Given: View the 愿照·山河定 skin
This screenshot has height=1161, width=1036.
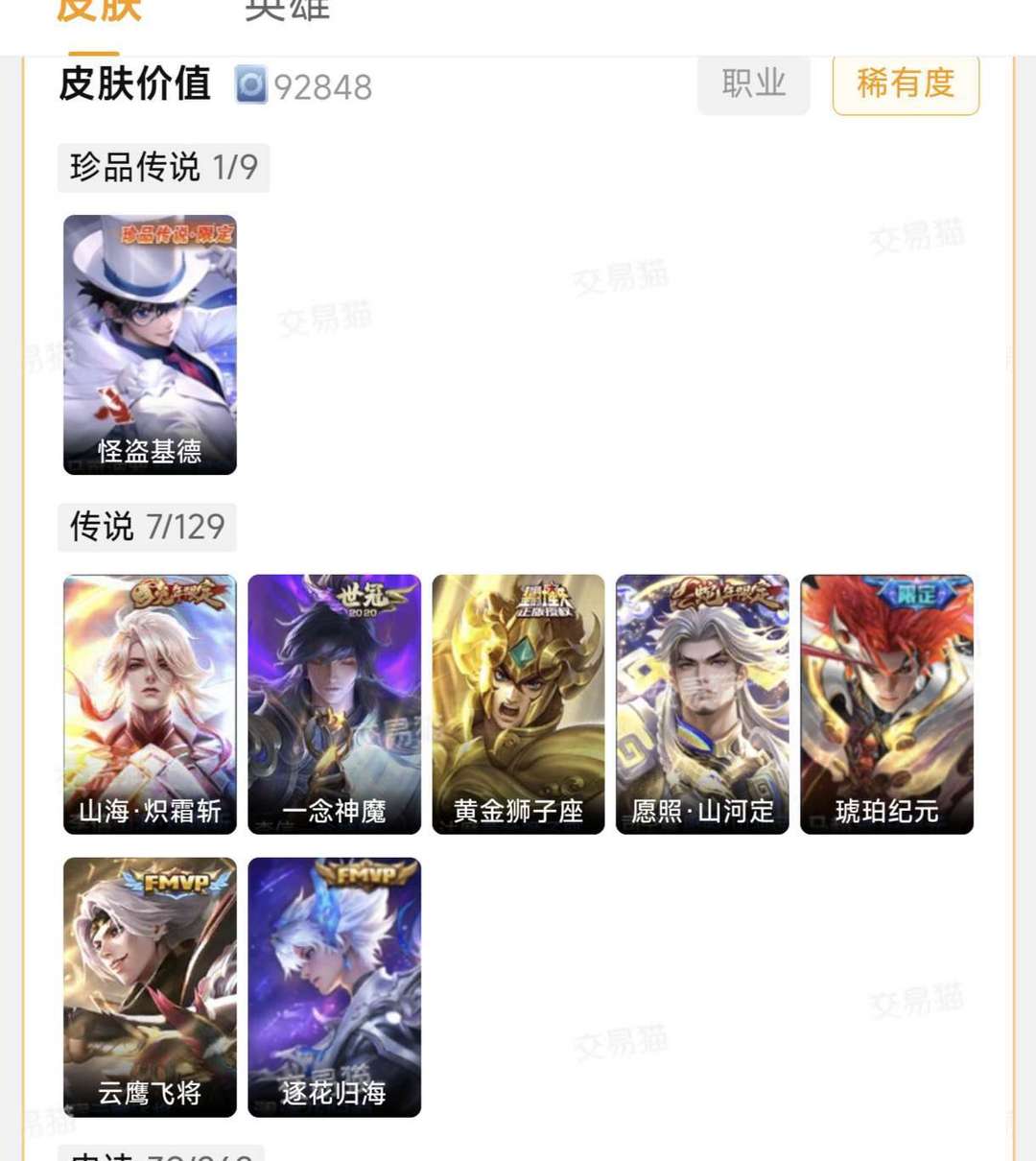Looking at the screenshot, I should (x=702, y=703).
